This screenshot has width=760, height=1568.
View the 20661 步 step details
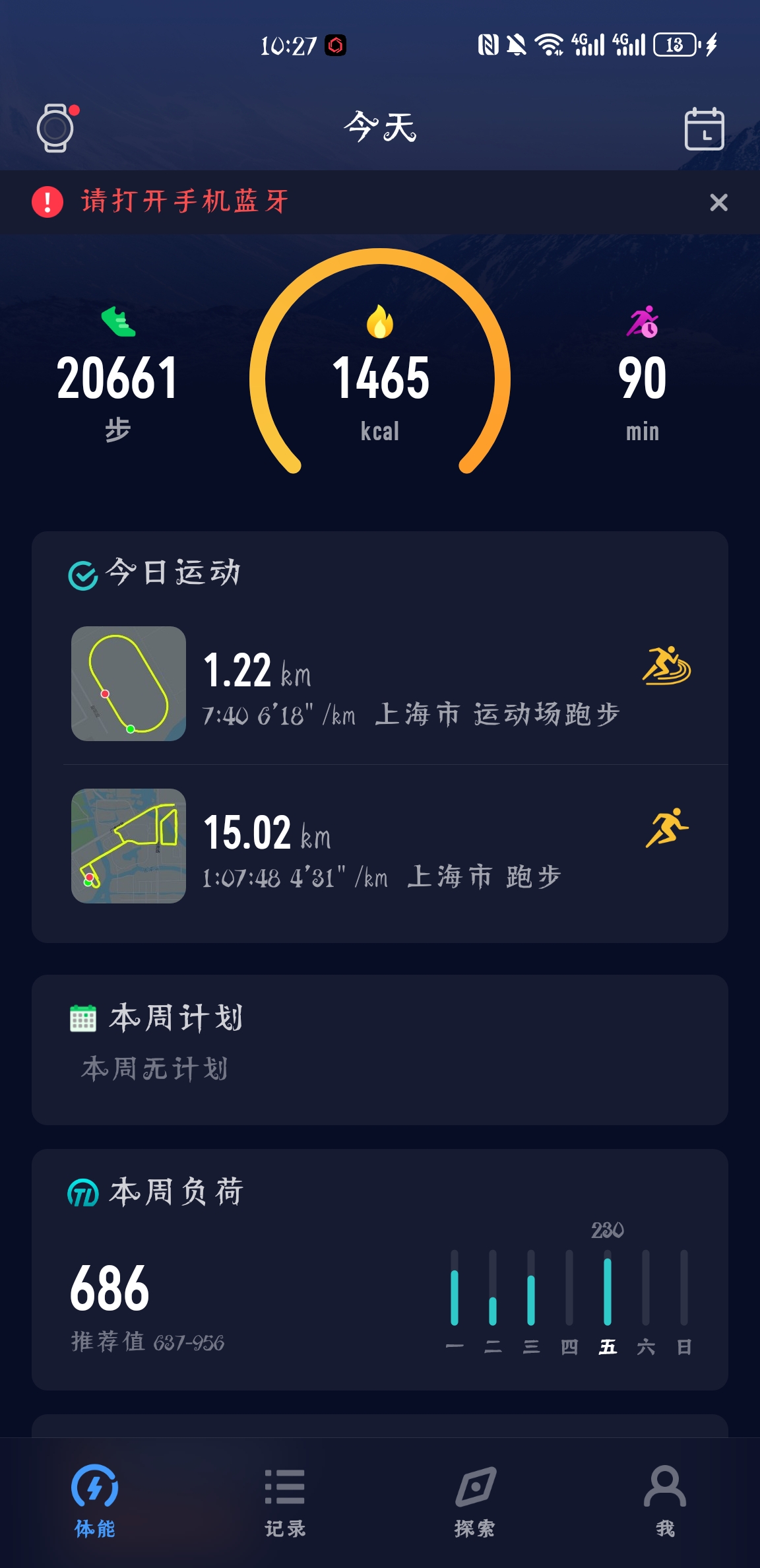(x=117, y=377)
